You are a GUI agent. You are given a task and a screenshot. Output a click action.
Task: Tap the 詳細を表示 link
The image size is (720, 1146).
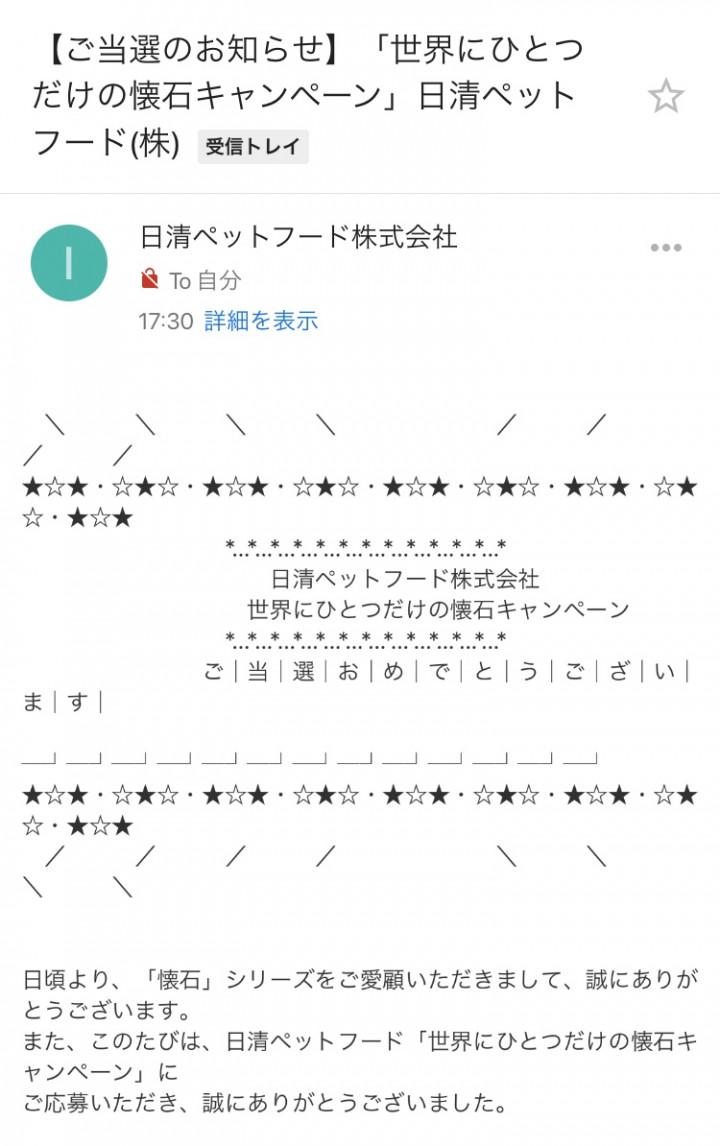[x=261, y=321]
